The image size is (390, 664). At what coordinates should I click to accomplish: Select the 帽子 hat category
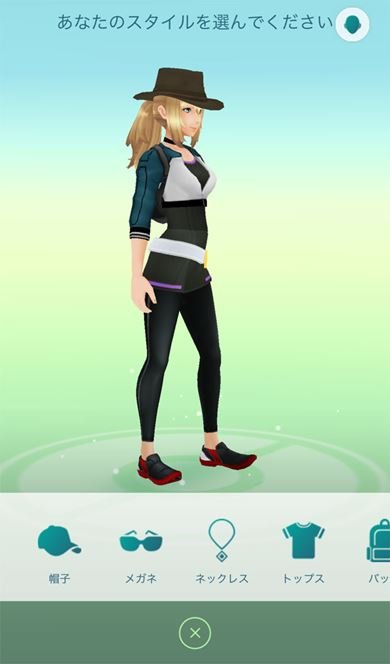click(59, 553)
